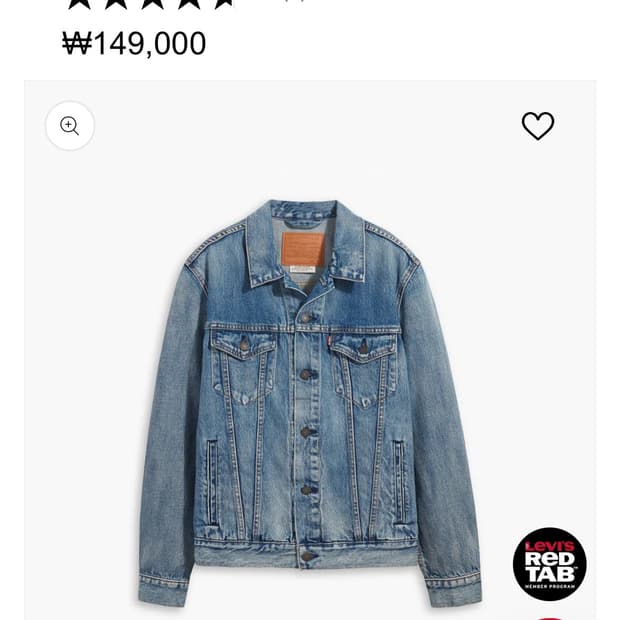This screenshot has height=620, width=620.
Task: Open the denim jacket product photo
Action: (x=309, y=400)
